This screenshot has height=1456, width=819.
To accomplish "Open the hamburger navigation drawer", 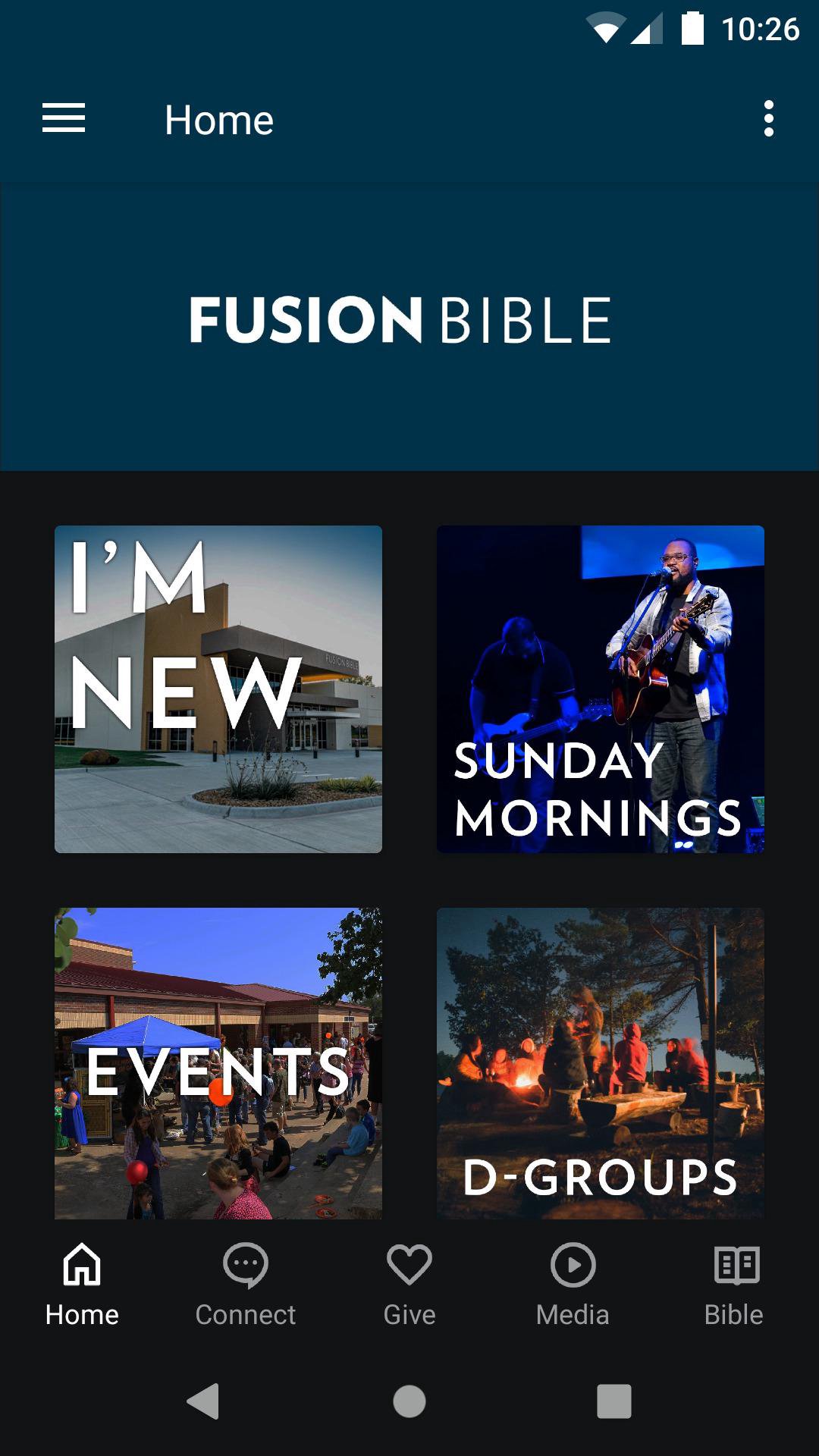I will 64,119.
